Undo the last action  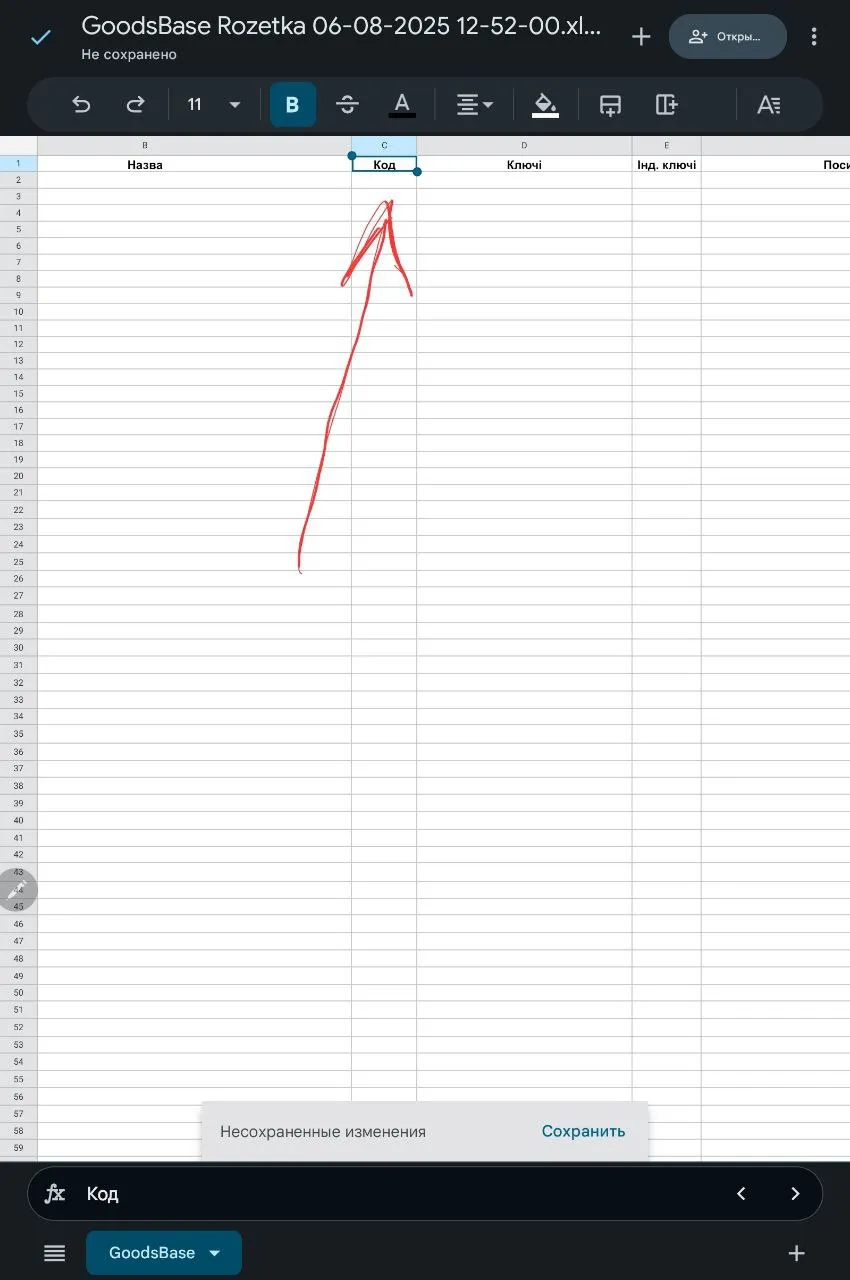point(82,105)
